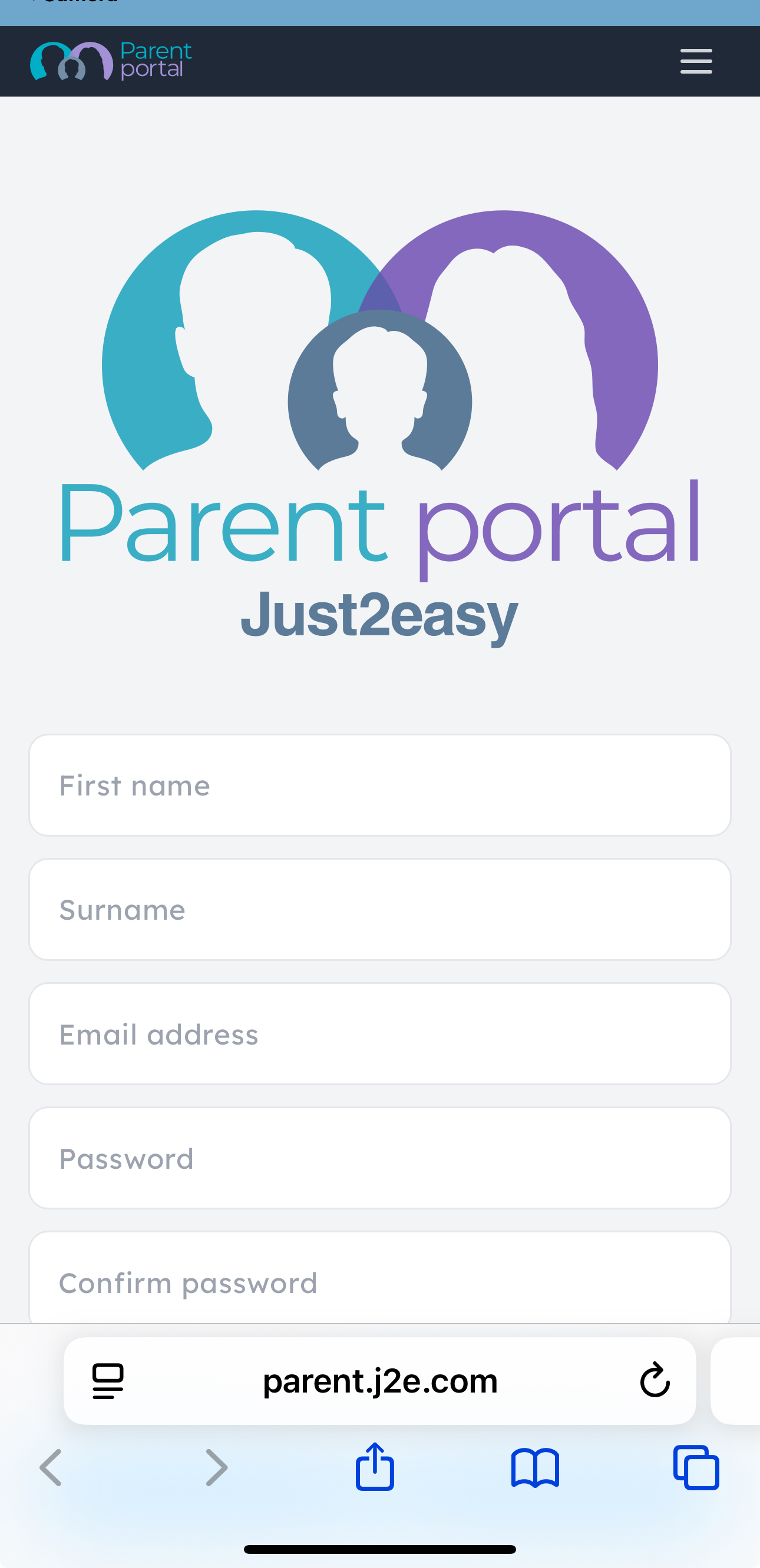Open Safari page settings menu
760x1568 pixels.
point(108,1381)
